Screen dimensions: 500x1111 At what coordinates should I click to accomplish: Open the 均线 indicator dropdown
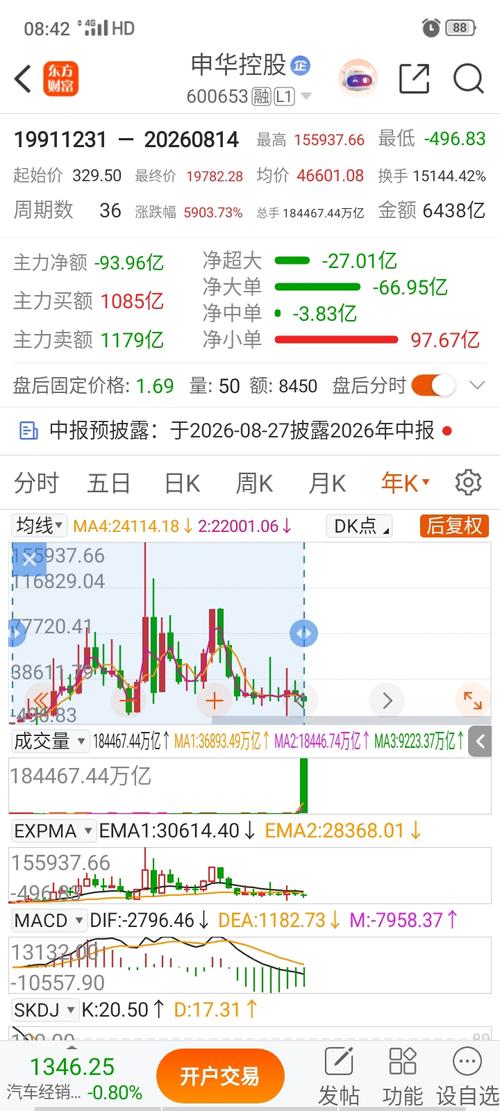[x=39, y=526]
